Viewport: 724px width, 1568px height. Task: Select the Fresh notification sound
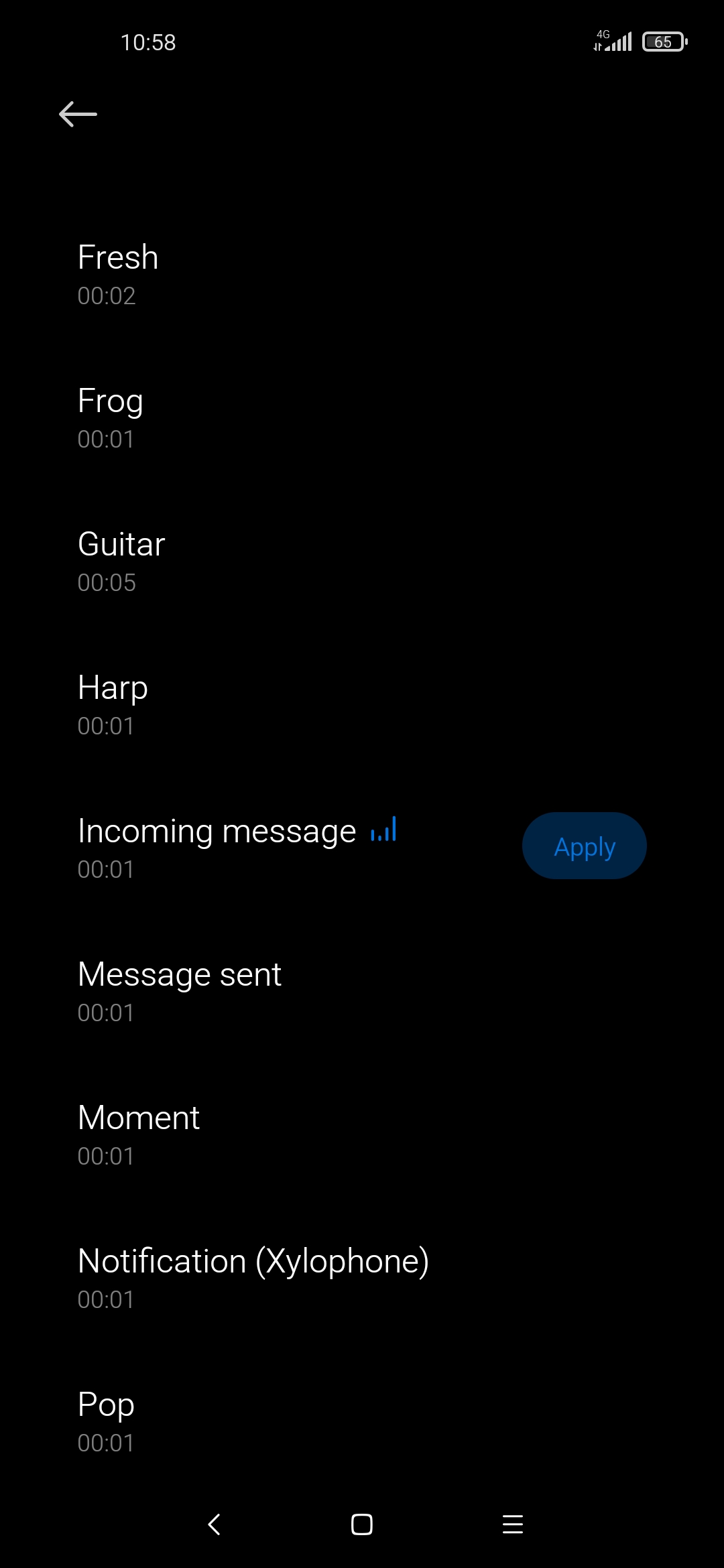click(x=362, y=275)
